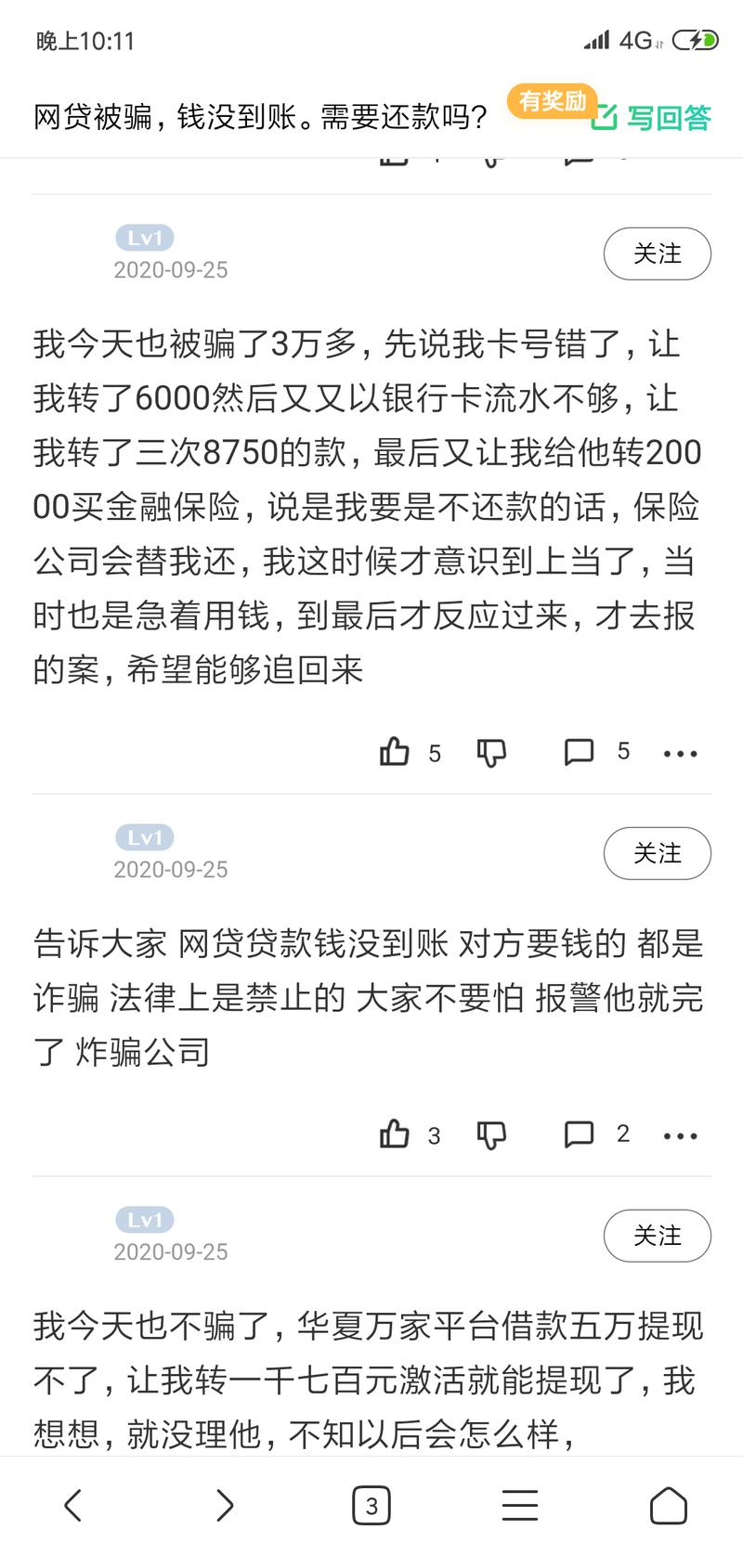The height and width of the screenshot is (1568, 743).
Task: Navigate forward using the right arrow
Action: click(x=223, y=1506)
